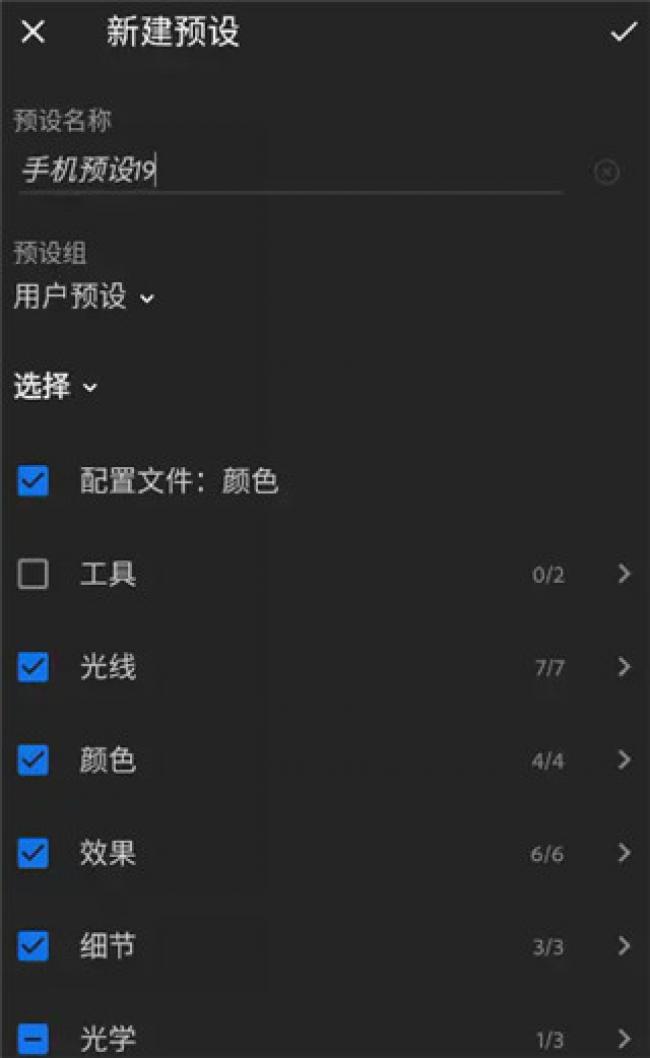The image size is (650, 1058).
Task: Expand the 颜色 4/4 arrow
Action: point(624,760)
